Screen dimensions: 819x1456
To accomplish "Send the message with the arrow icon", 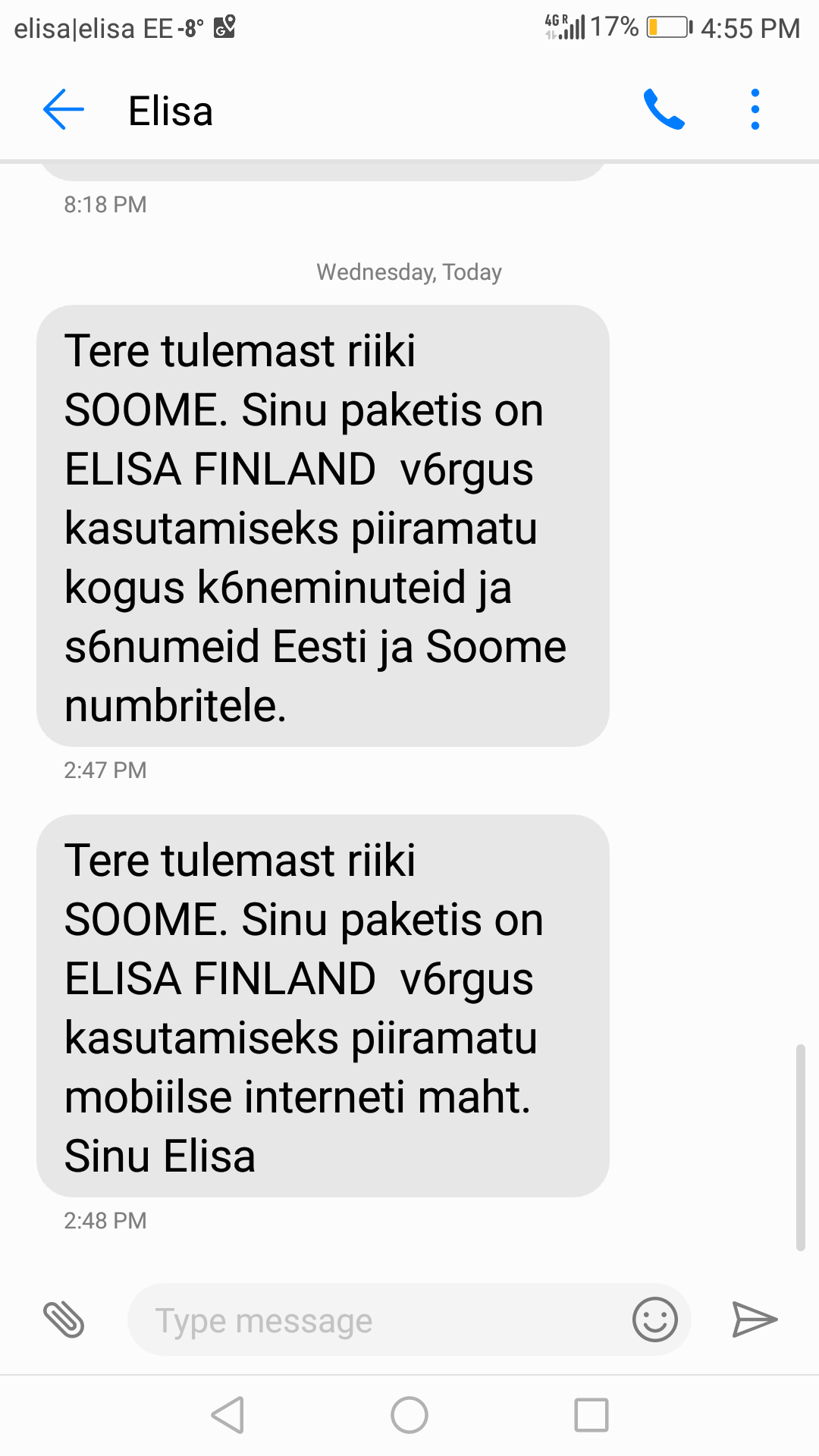I will click(754, 1319).
